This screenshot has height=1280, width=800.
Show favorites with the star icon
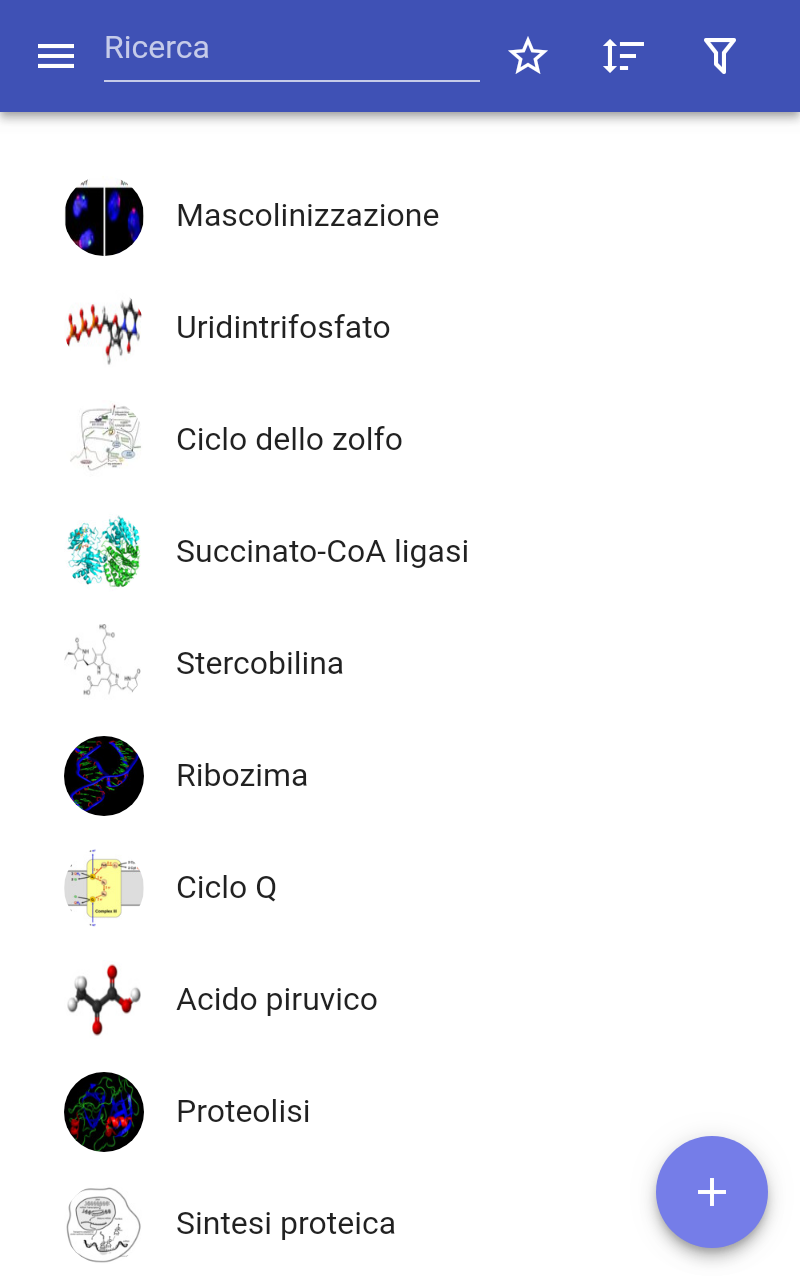click(527, 57)
